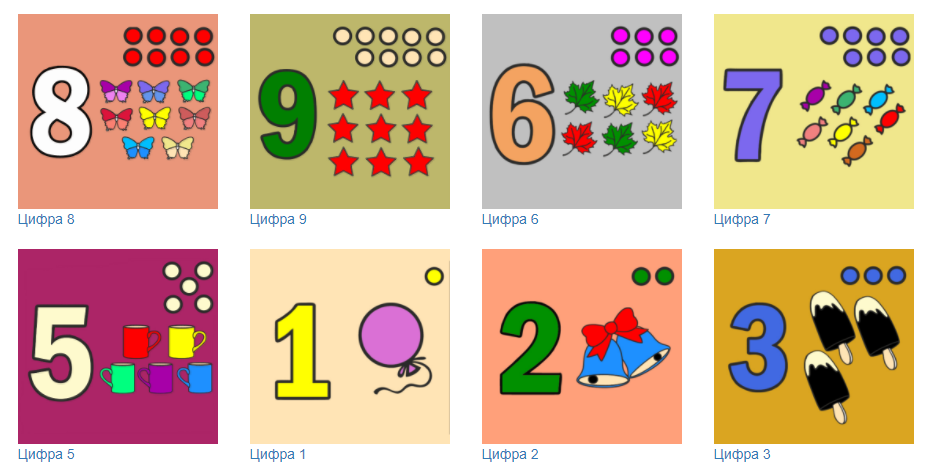
Task: Open the number 9 red stars picture
Action: click(350, 111)
